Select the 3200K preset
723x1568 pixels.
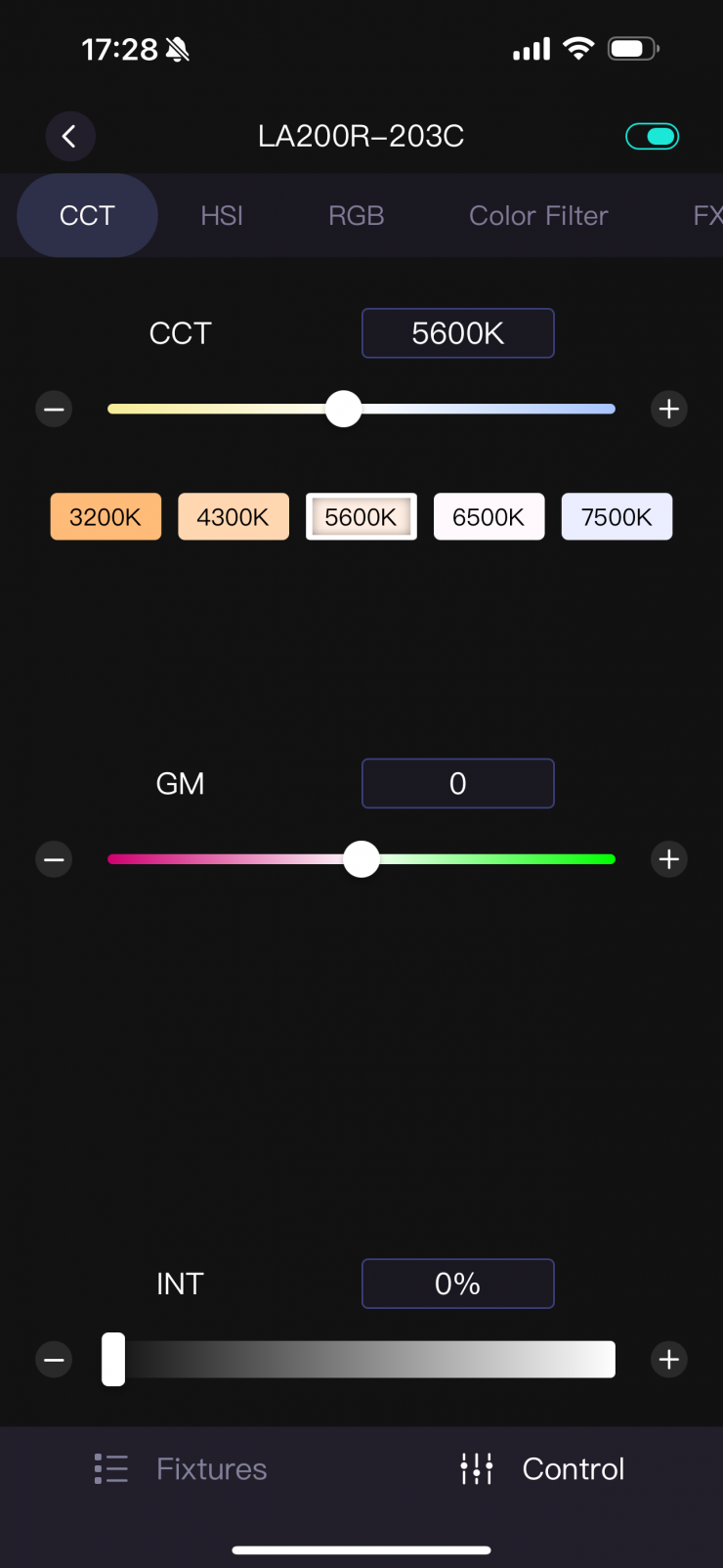106,517
